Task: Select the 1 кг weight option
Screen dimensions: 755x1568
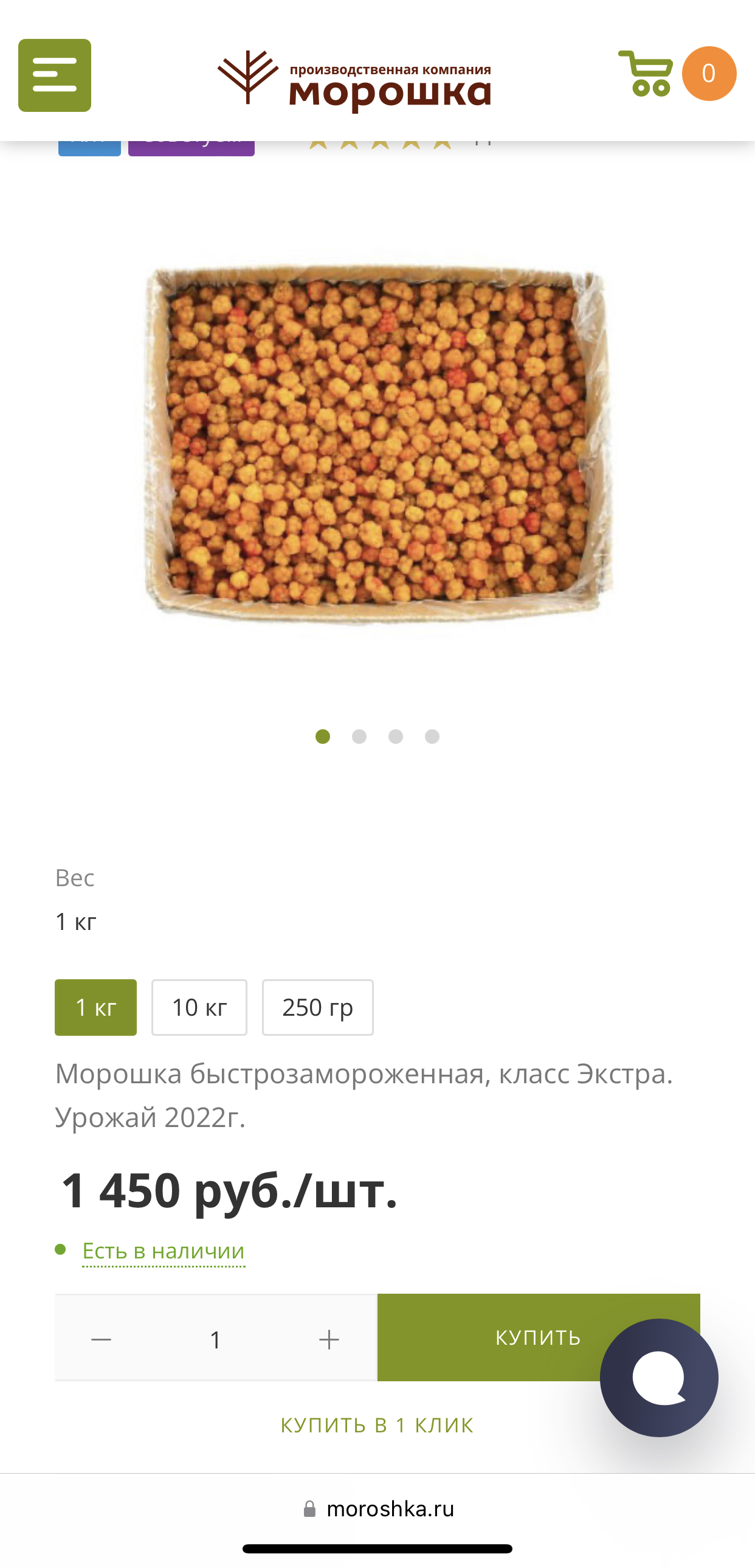Action: [95, 1007]
